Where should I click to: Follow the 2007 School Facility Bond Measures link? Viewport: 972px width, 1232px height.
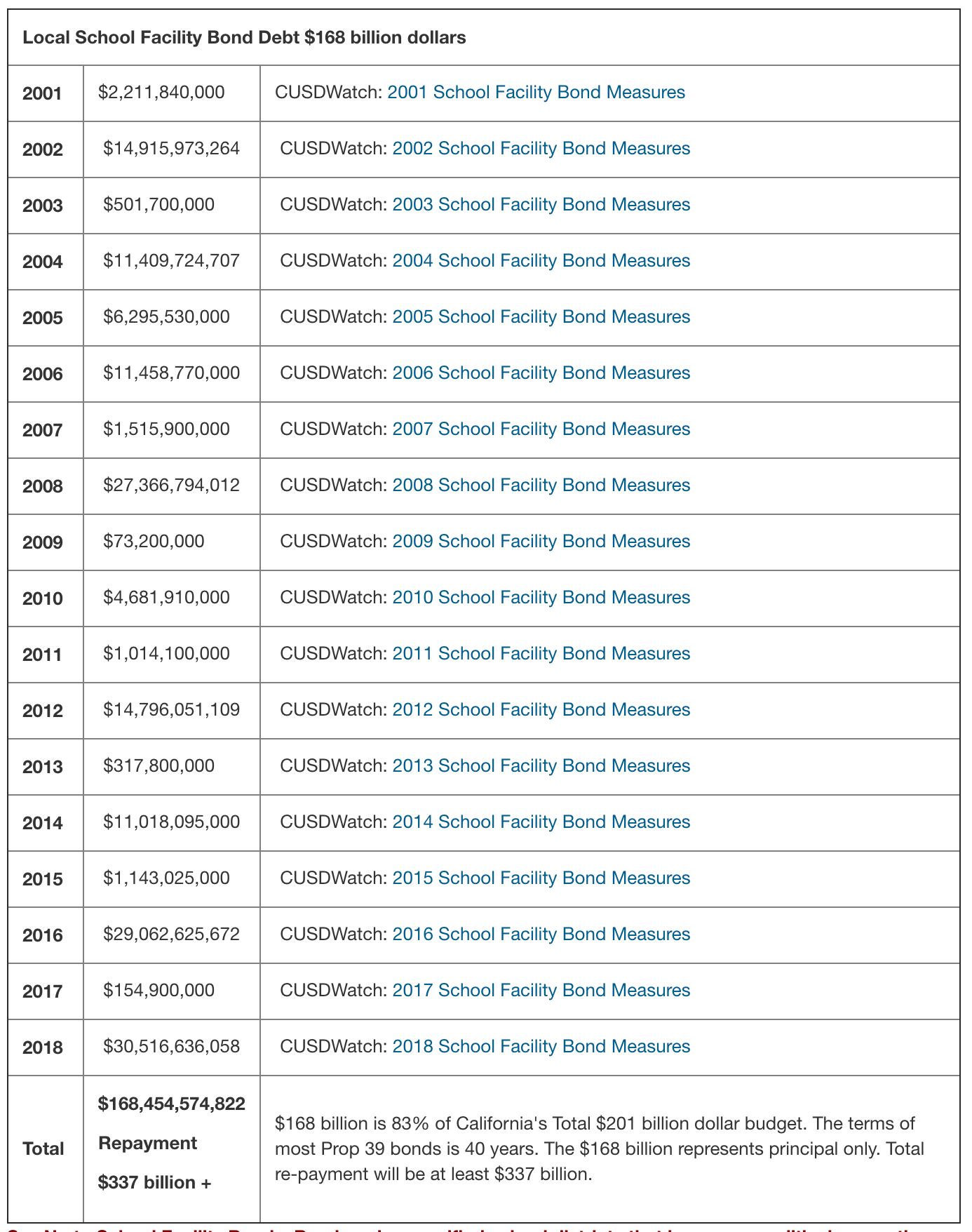541,429
